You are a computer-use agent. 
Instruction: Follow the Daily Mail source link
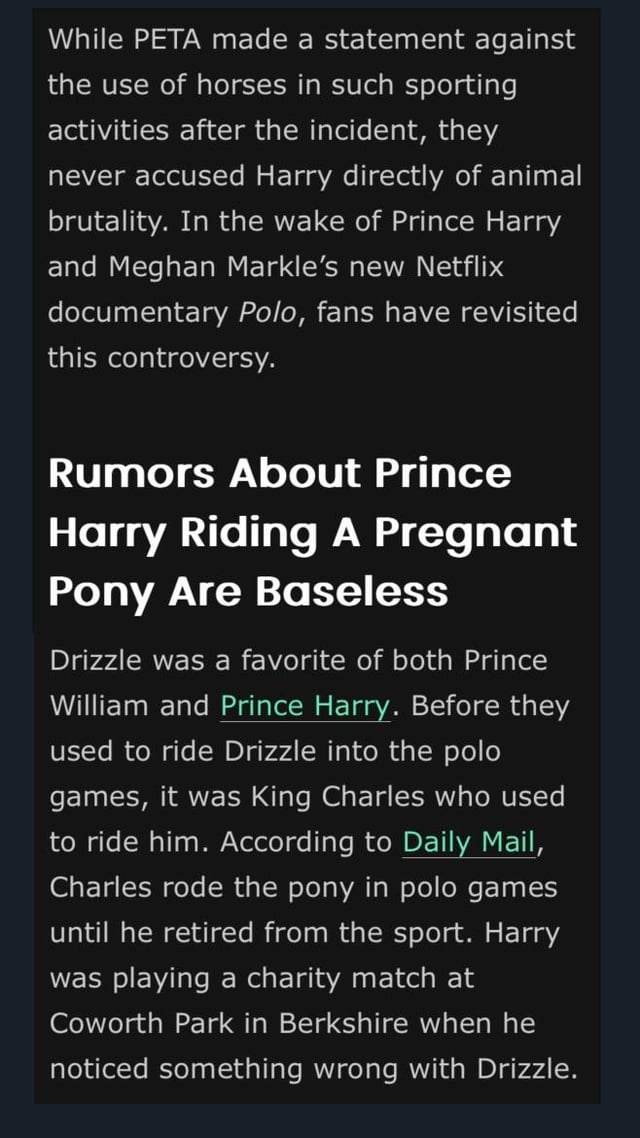469,842
